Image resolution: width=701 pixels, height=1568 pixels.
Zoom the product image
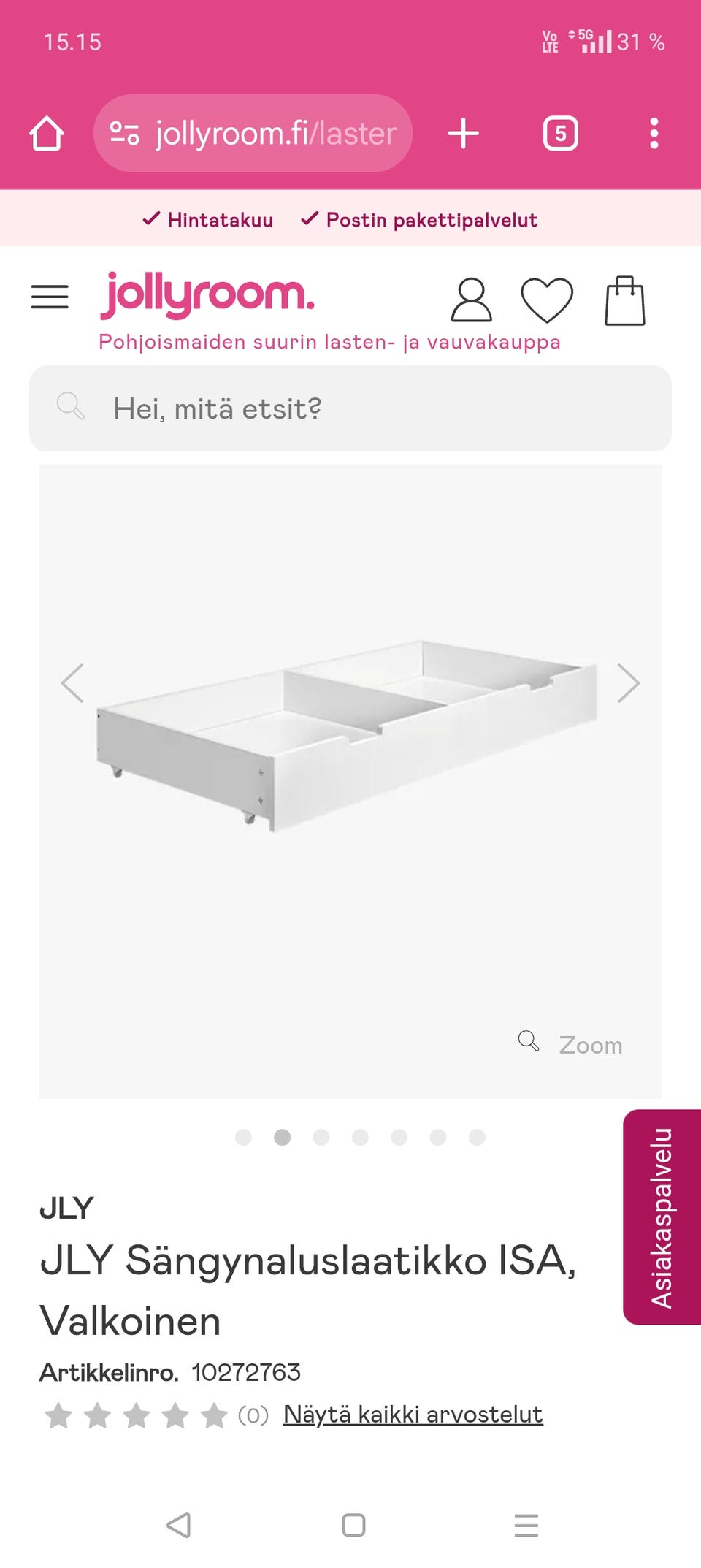coord(571,1044)
